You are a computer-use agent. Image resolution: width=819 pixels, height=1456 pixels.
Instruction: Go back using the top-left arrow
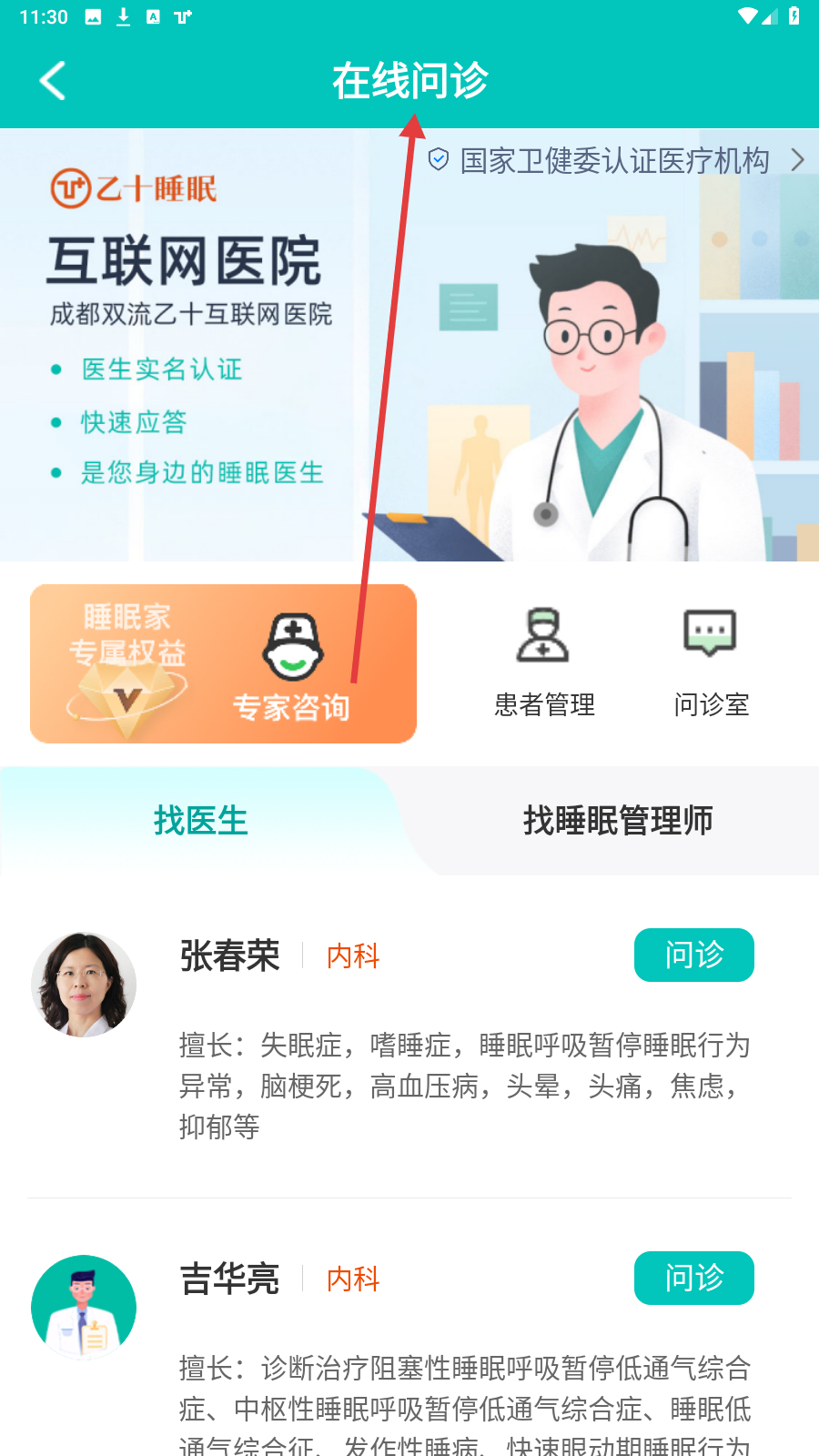[x=53, y=81]
